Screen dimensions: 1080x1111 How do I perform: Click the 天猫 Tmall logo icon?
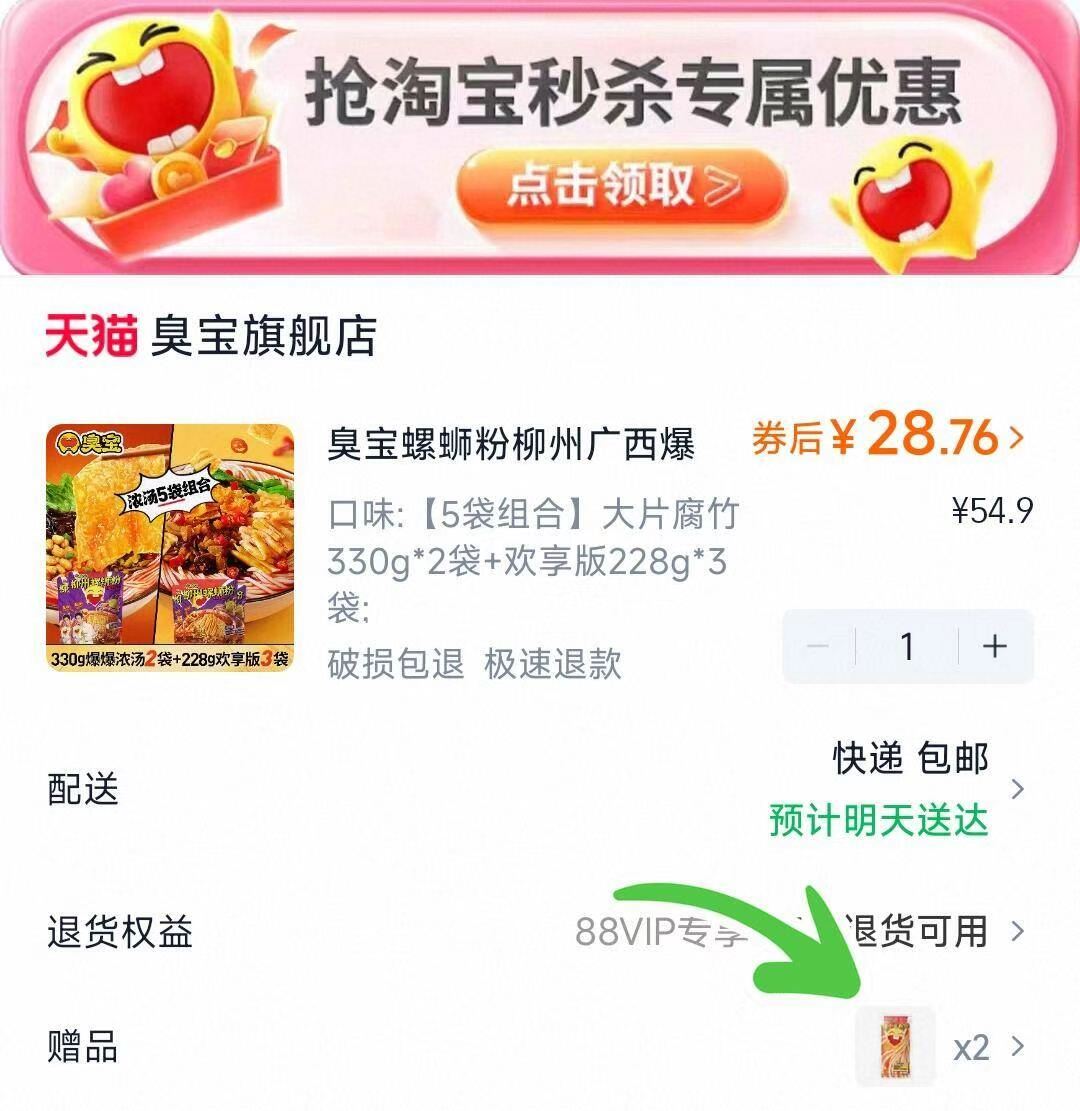coord(91,337)
